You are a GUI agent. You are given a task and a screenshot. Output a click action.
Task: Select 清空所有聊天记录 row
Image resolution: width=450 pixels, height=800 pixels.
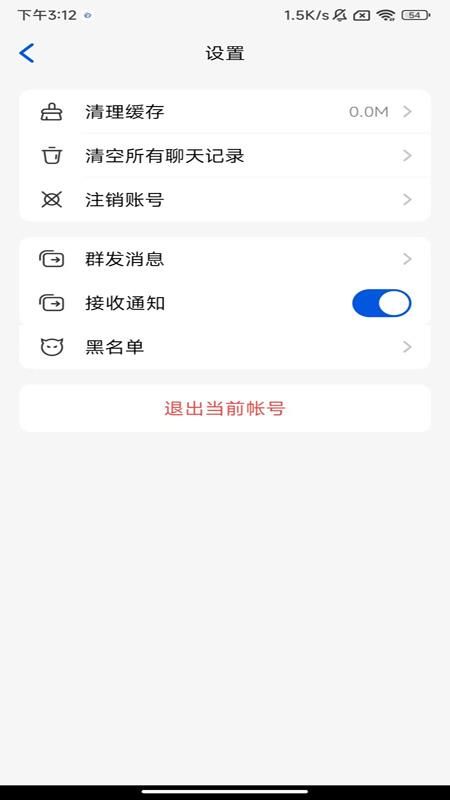(x=225, y=156)
